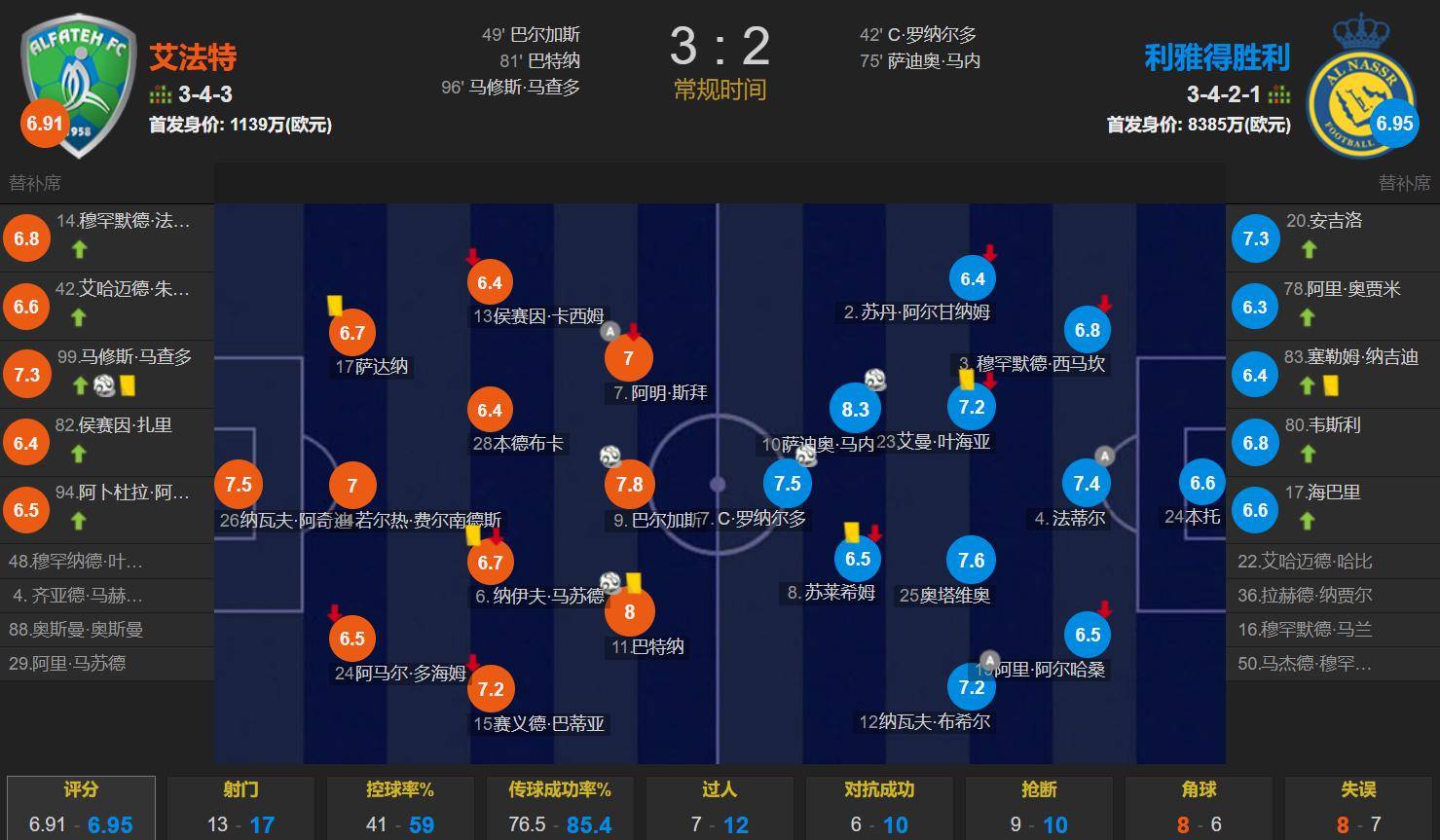The height and width of the screenshot is (840, 1440).
Task: Switch to the 过人 tab
Action: click(720, 807)
